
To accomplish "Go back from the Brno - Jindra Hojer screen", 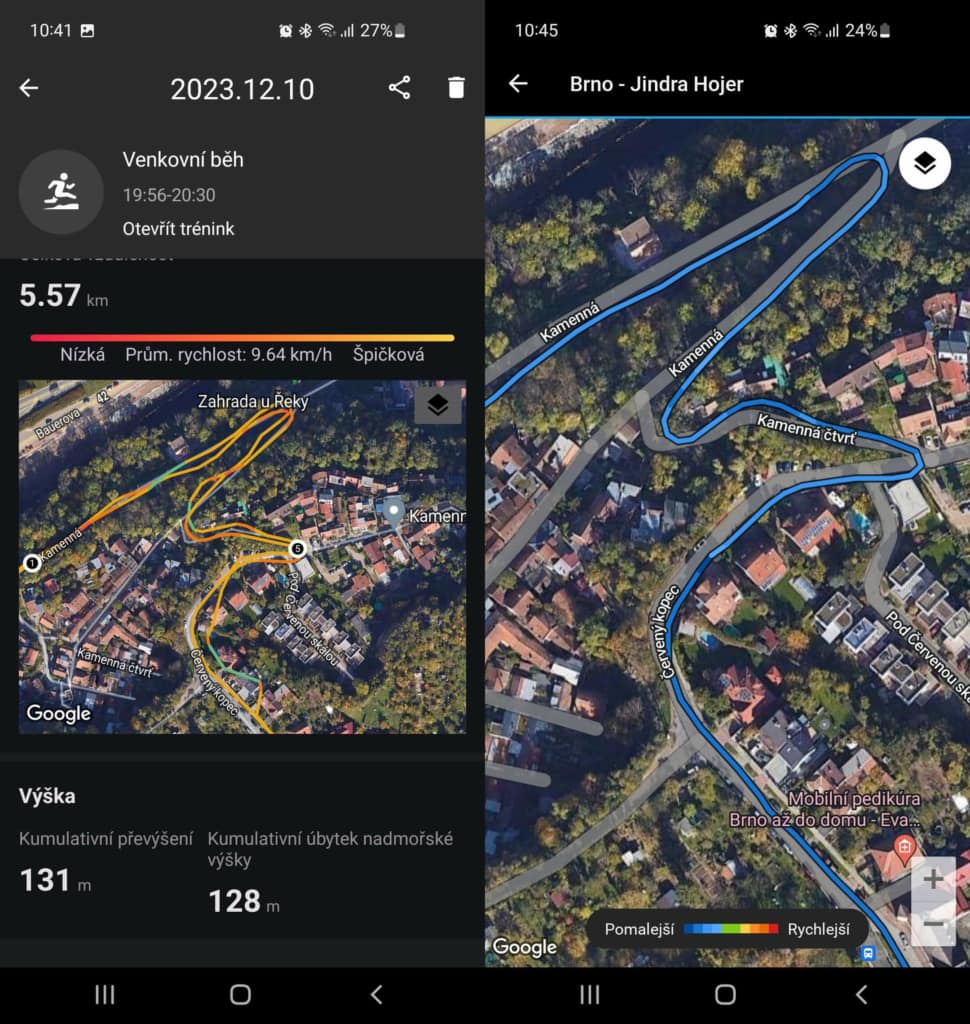I will click(x=518, y=85).
